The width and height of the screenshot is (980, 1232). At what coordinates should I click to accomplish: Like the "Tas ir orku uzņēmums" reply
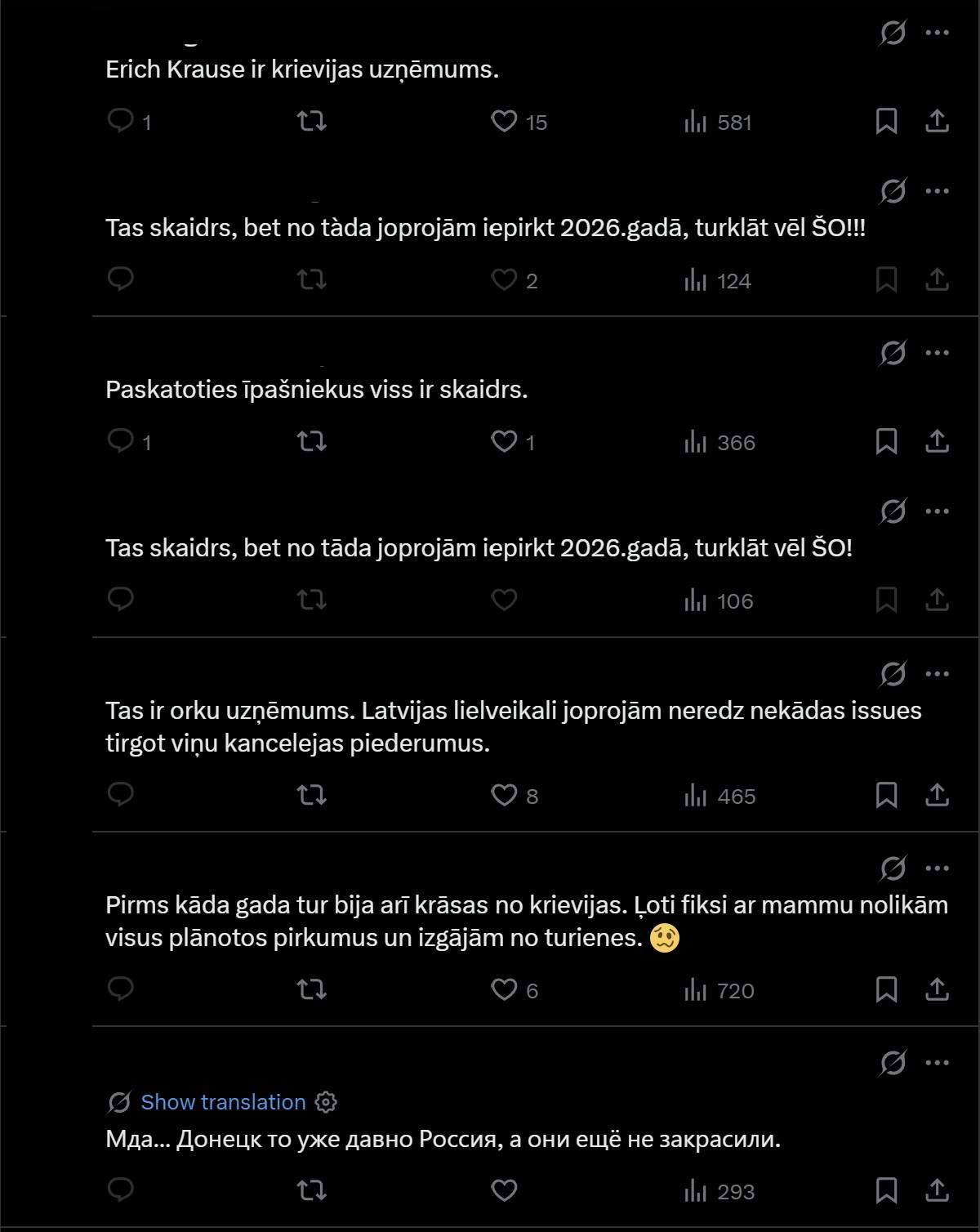(504, 795)
